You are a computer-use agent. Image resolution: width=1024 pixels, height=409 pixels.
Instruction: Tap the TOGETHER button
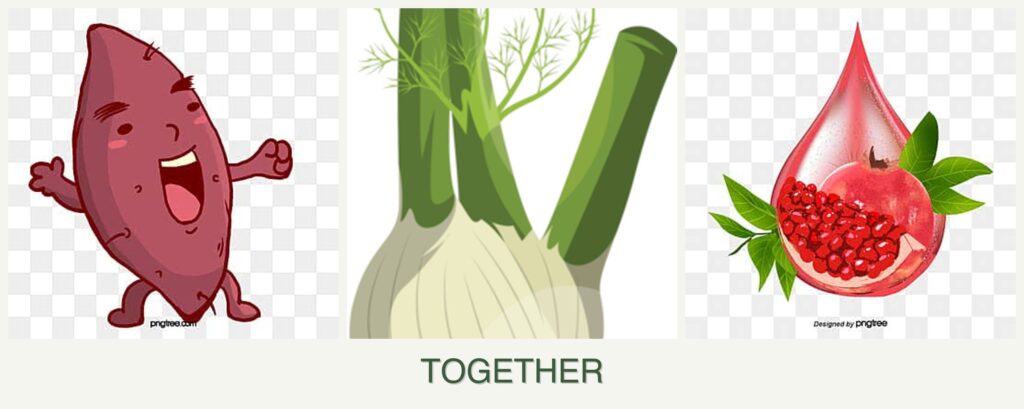pyautogui.click(x=511, y=371)
